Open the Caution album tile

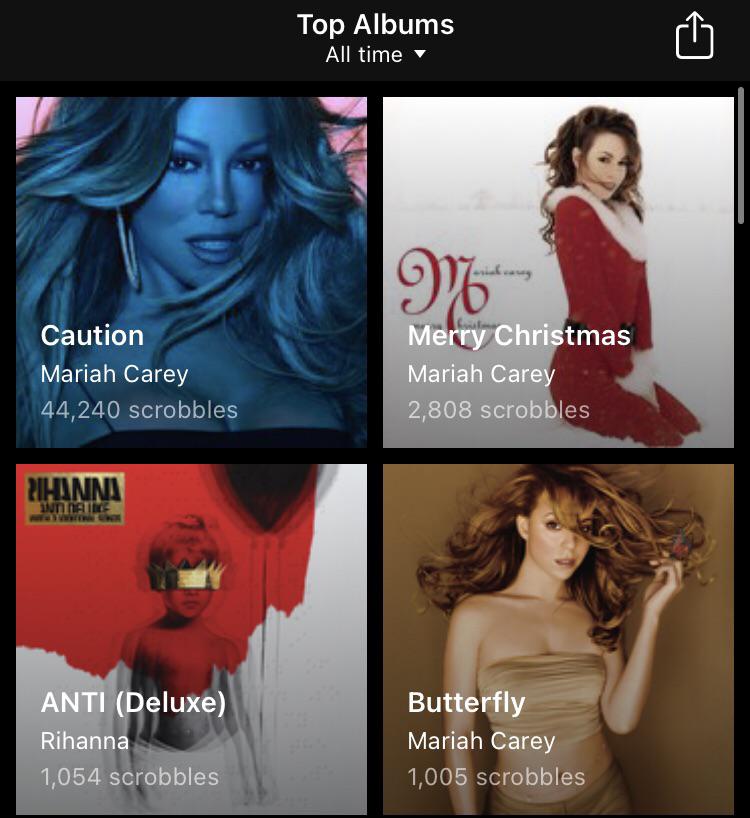(191, 272)
